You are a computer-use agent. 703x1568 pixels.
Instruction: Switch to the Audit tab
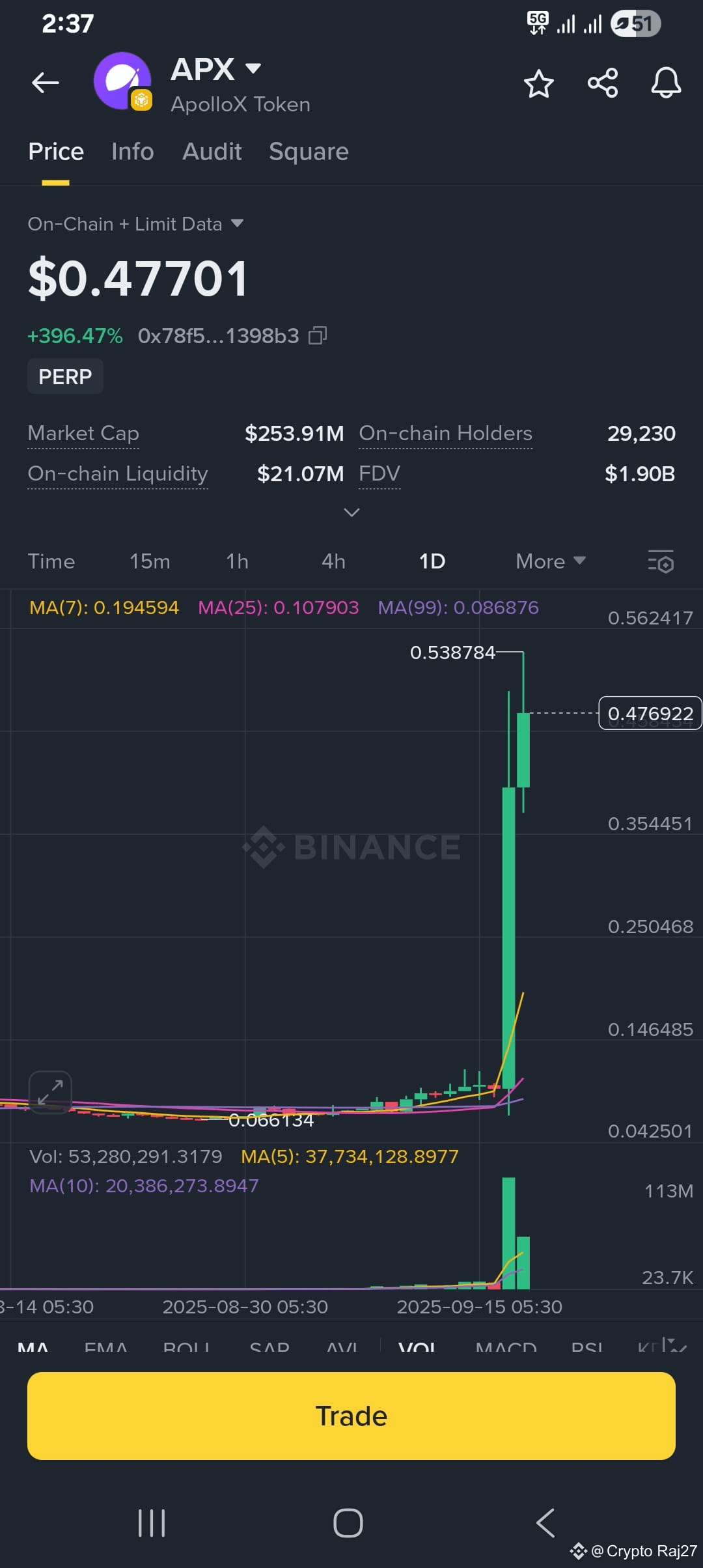(x=212, y=151)
